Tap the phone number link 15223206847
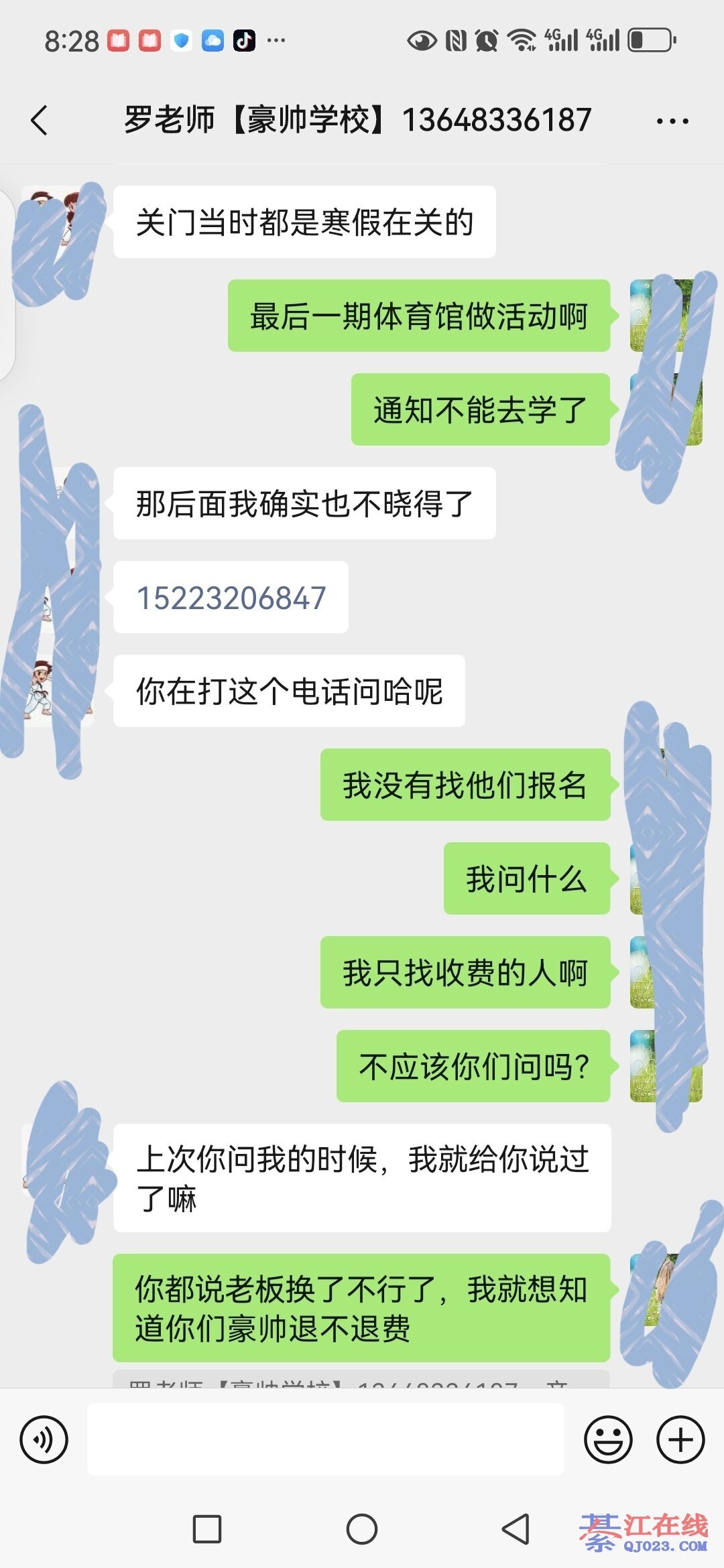Image resolution: width=724 pixels, height=1568 pixels. coord(231,598)
